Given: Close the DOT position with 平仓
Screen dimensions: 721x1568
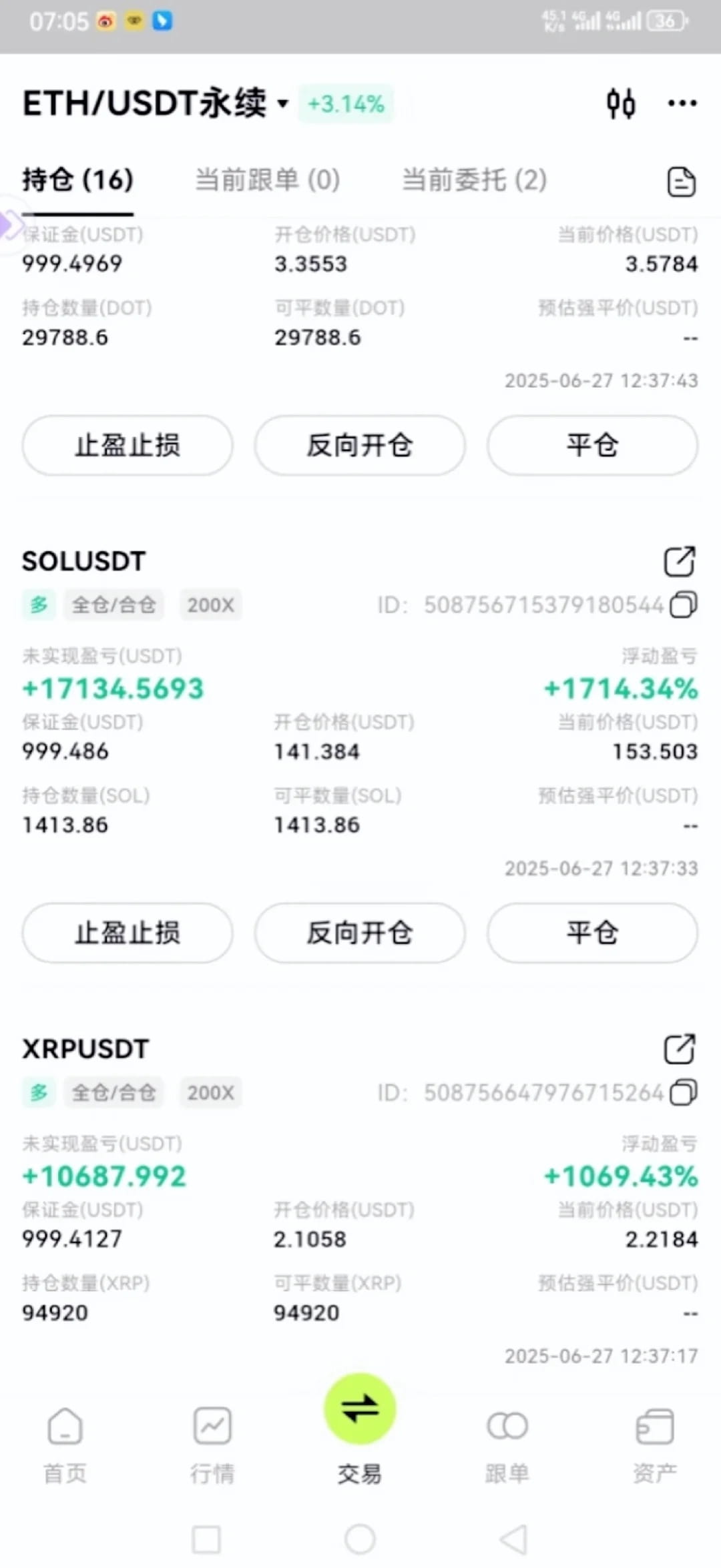Looking at the screenshot, I should (x=593, y=445).
